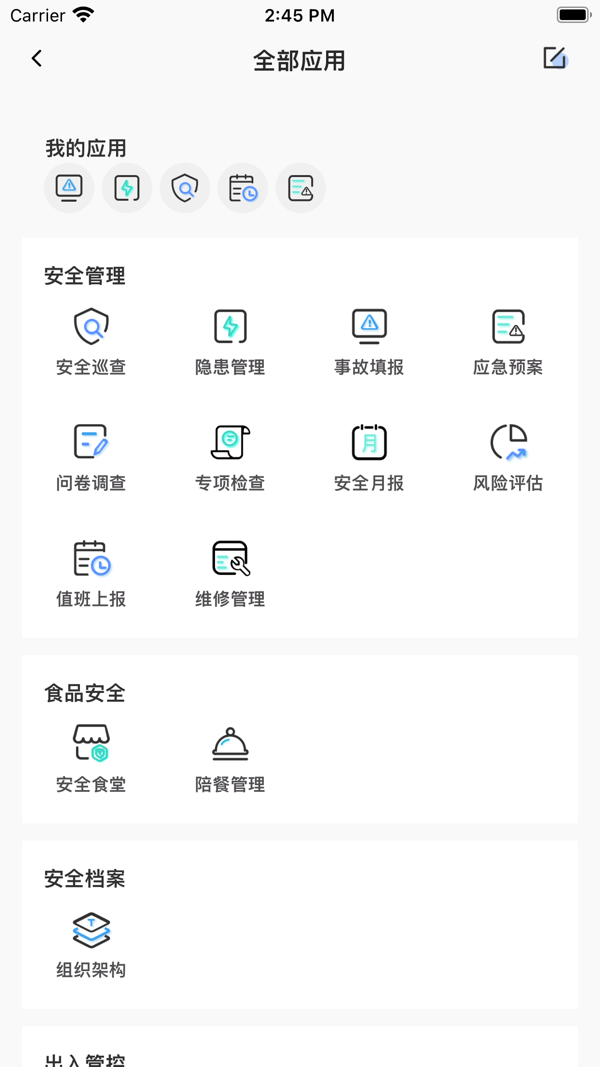Image resolution: width=600 pixels, height=1067 pixels.
Task: Tap the lightning shortcut in 我的应用
Action: tap(127, 188)
